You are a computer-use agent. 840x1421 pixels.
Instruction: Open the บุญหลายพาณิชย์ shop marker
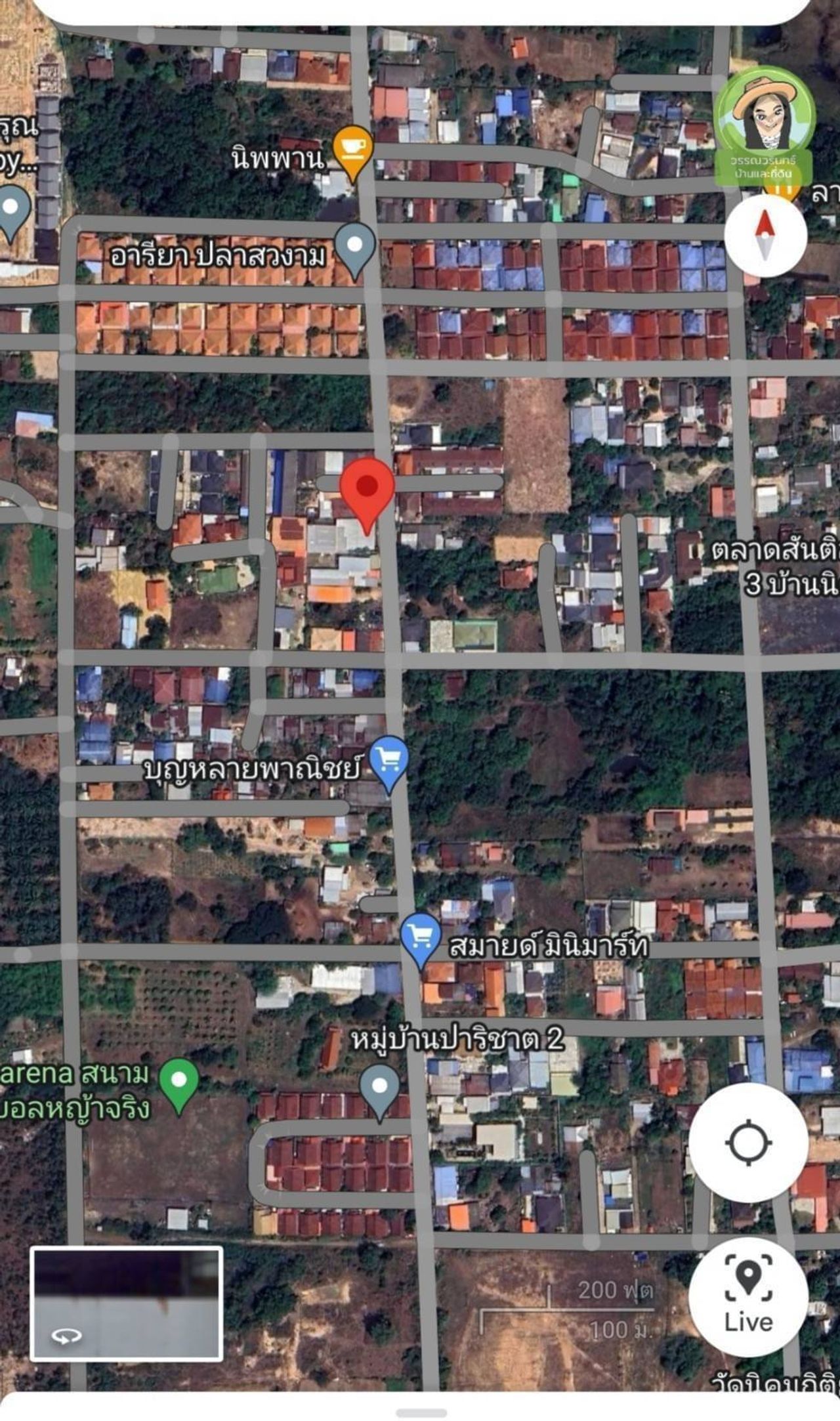coord(389,761)
